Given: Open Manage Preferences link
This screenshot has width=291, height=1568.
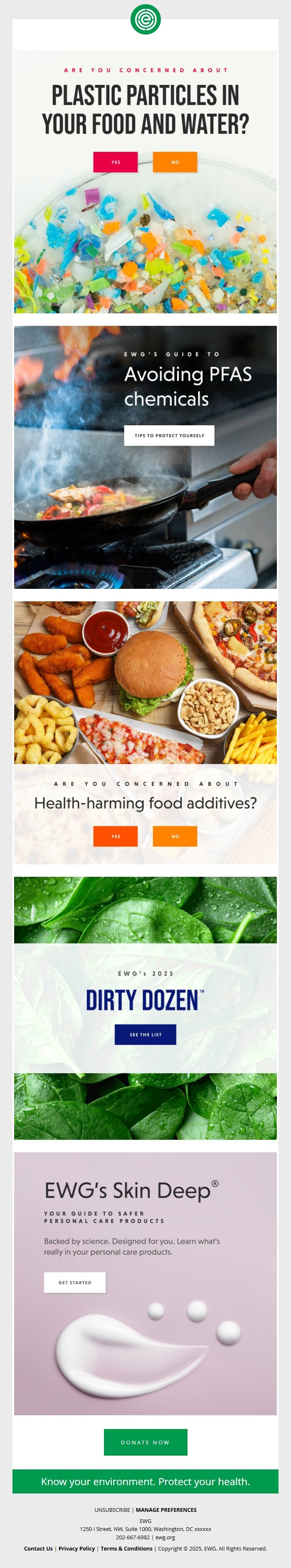Looking at the screenshot, I should [166, 1510].
